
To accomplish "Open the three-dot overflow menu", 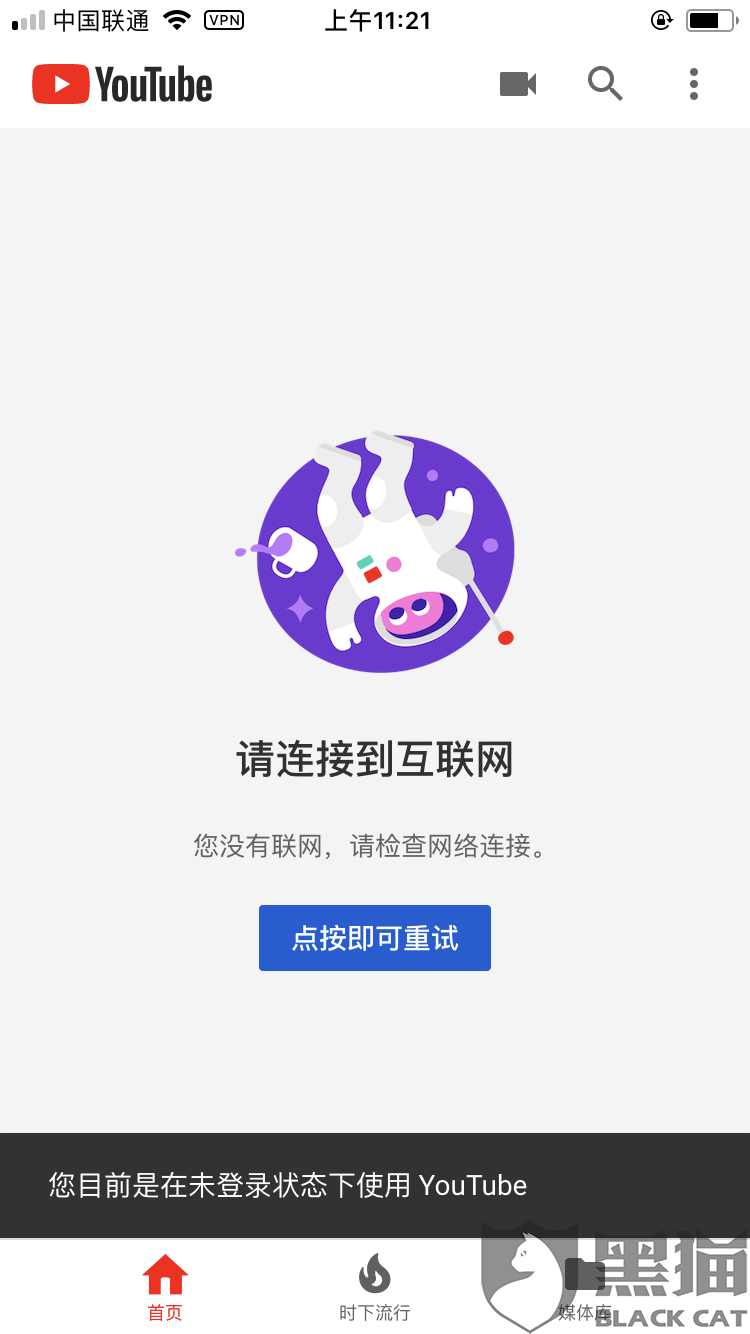I will 693,84.
